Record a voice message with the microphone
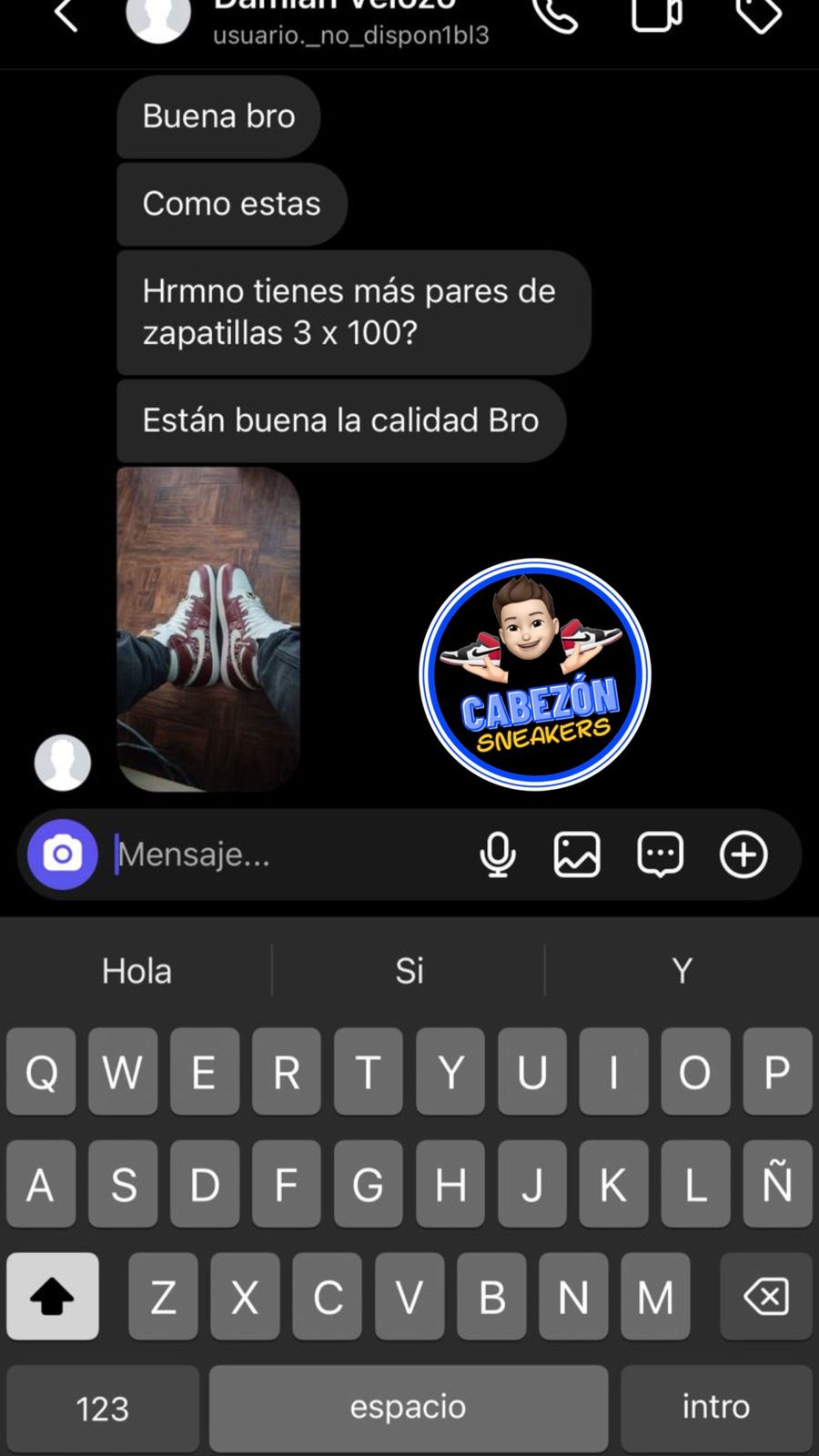Screen dimensions: 819x1456 point(498,854)
